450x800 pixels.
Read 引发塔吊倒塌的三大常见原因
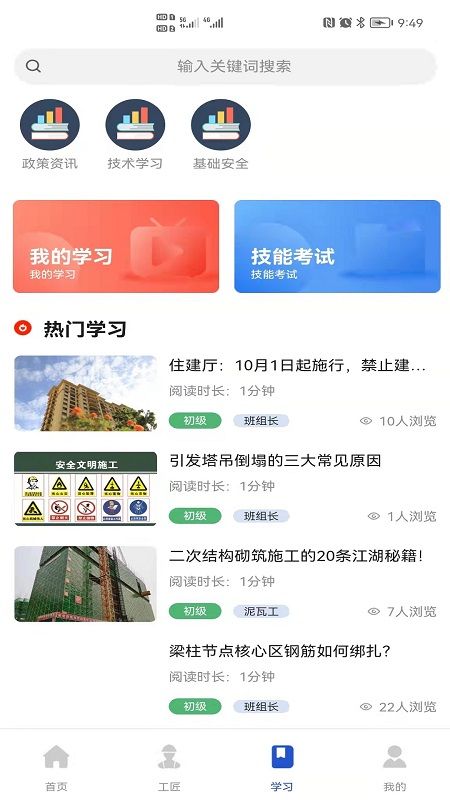[x=225, y=488]
